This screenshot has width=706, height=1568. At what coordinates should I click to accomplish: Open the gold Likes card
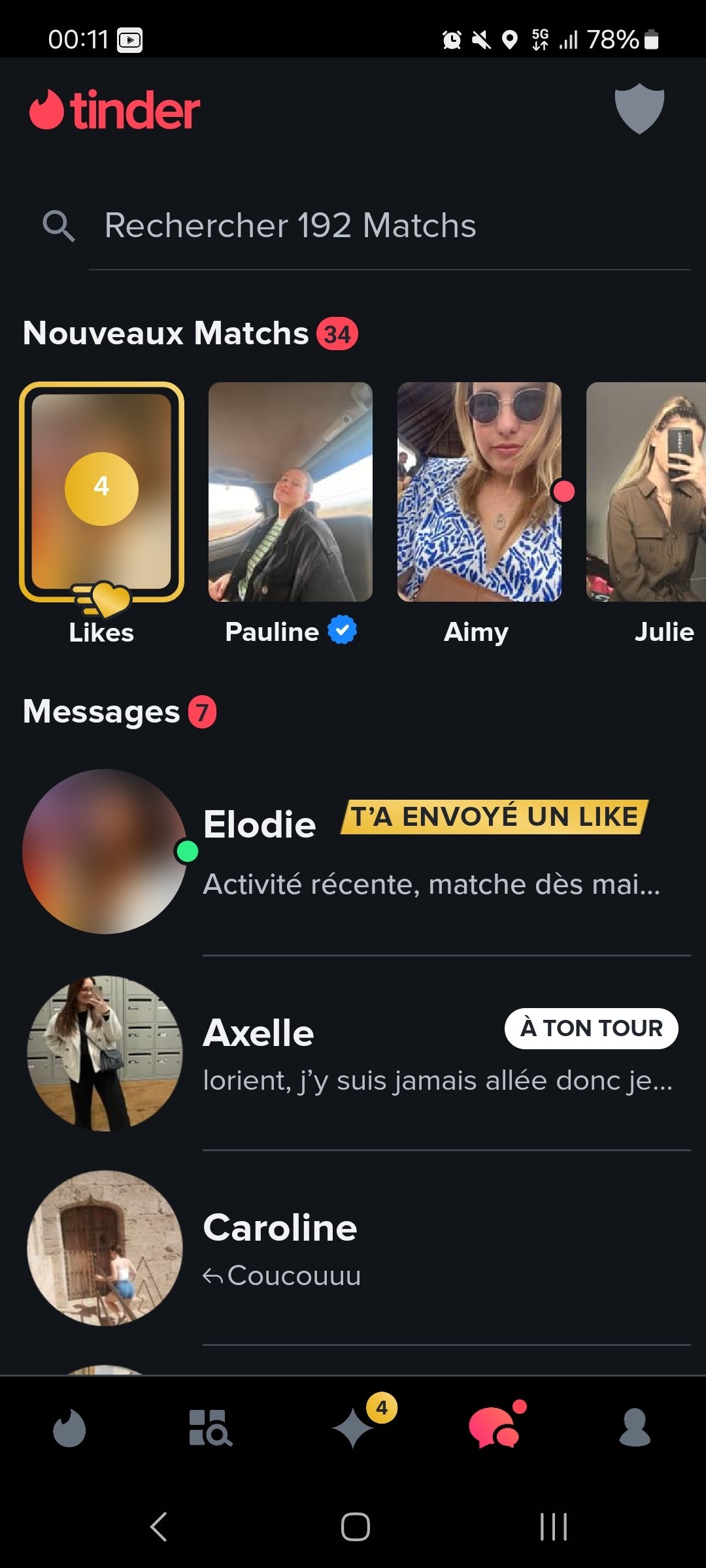coord(102,492)
